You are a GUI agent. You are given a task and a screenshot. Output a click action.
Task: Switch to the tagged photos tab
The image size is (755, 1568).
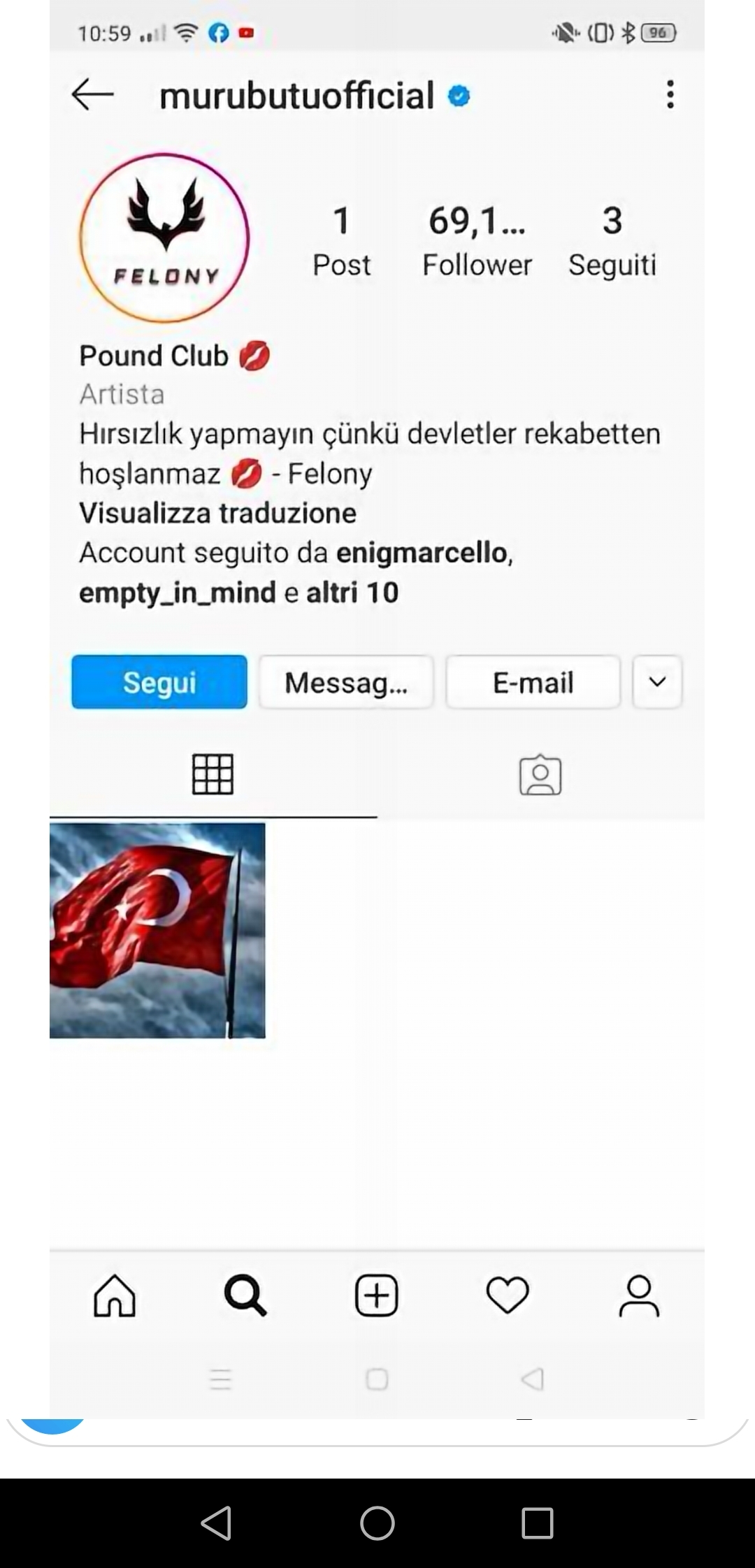pyautogui.click(x=540, y=774)
